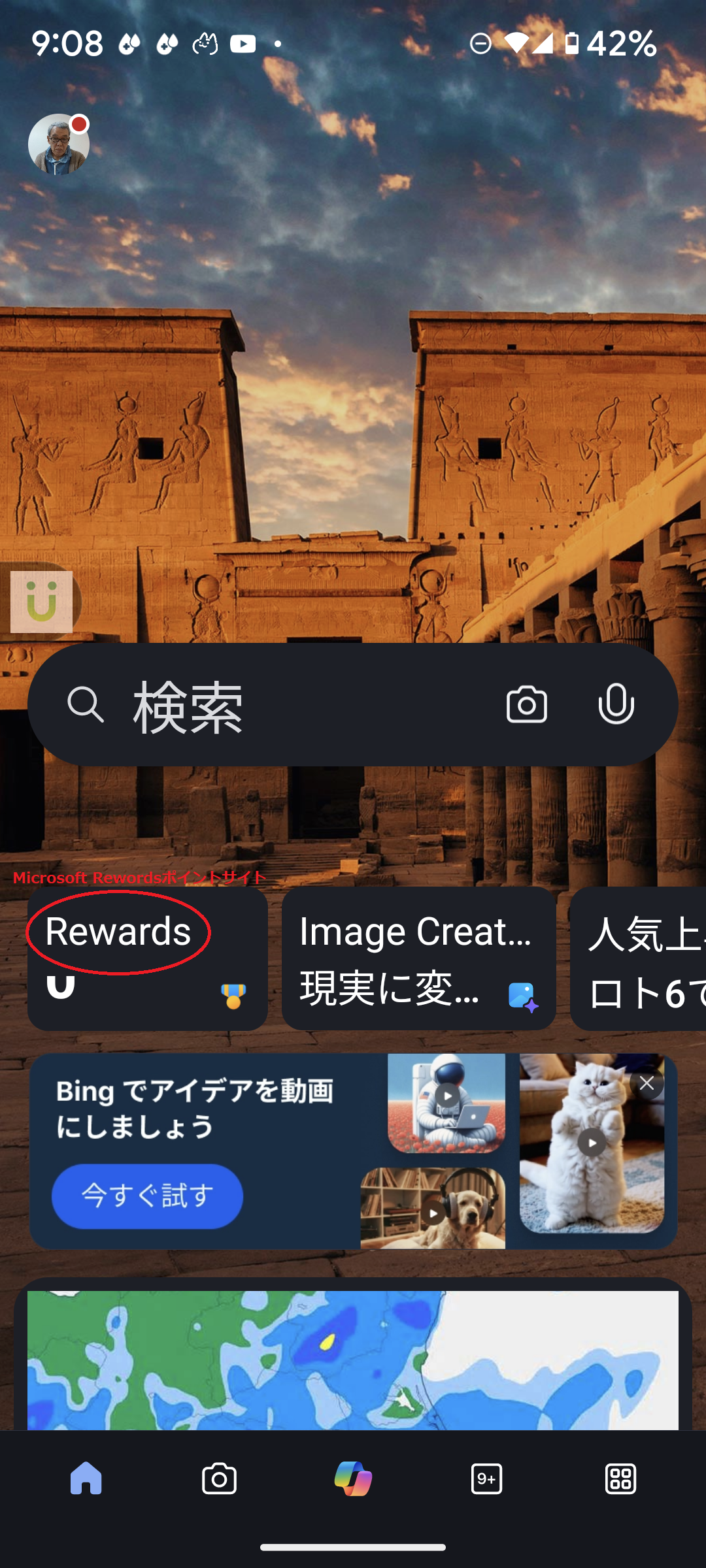Start voice search with the microphone

tap(616, 704)
